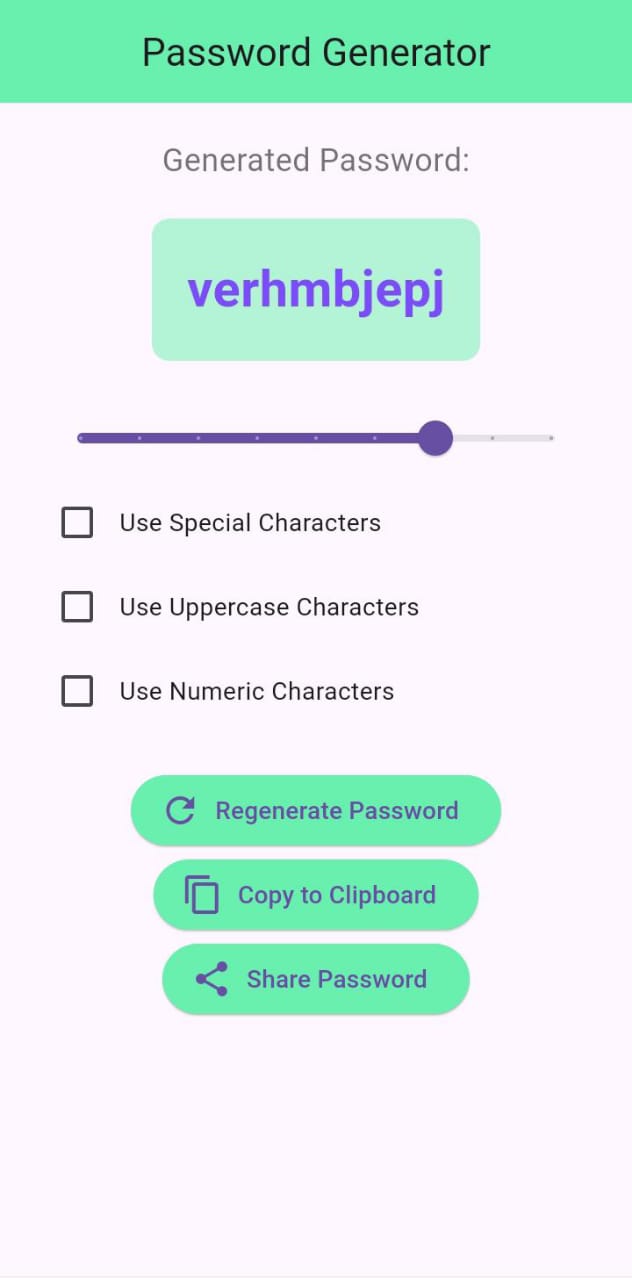Tap the Regenerate Password button
This screenshot has height=1280, width=632.
[316, 811]
